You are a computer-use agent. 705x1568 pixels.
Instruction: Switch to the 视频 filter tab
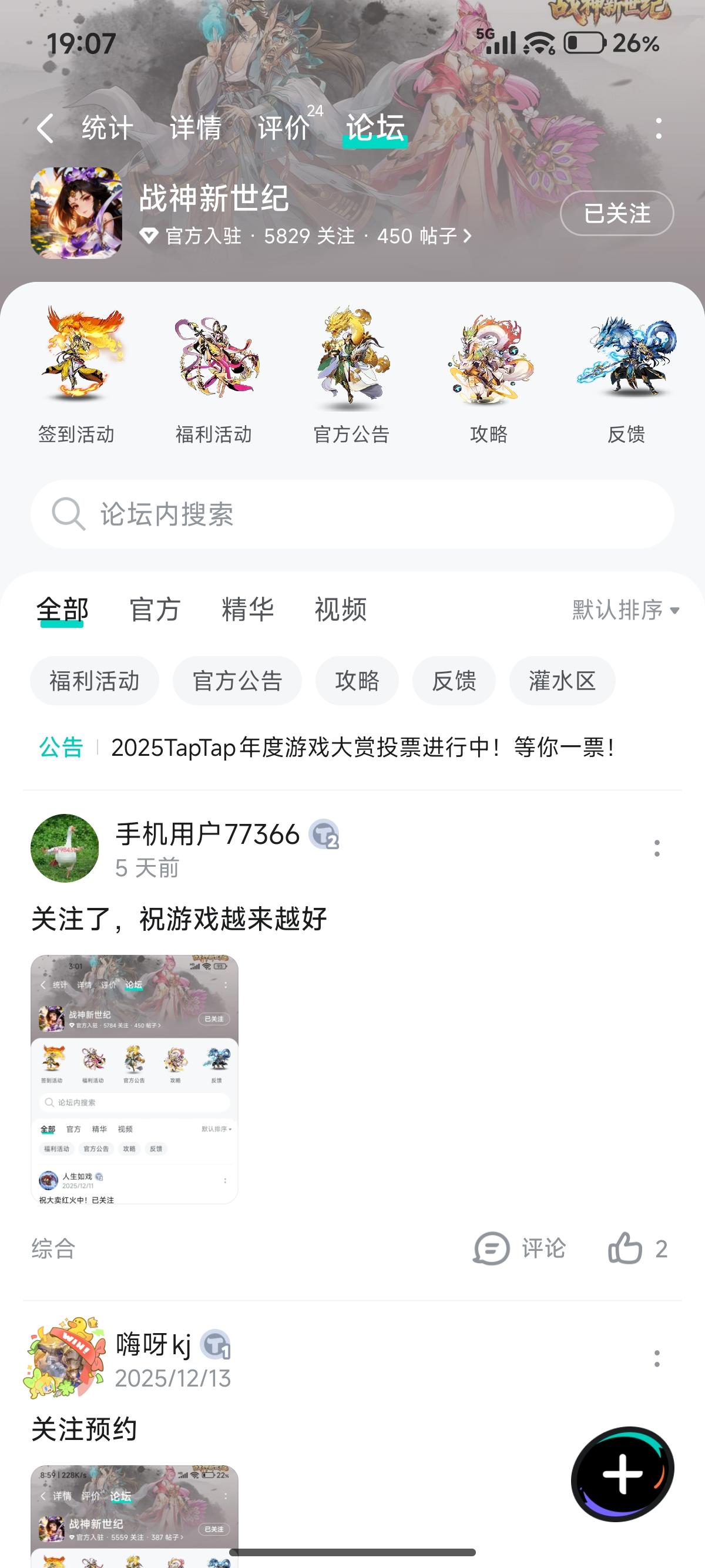click(x=340, y=610)
